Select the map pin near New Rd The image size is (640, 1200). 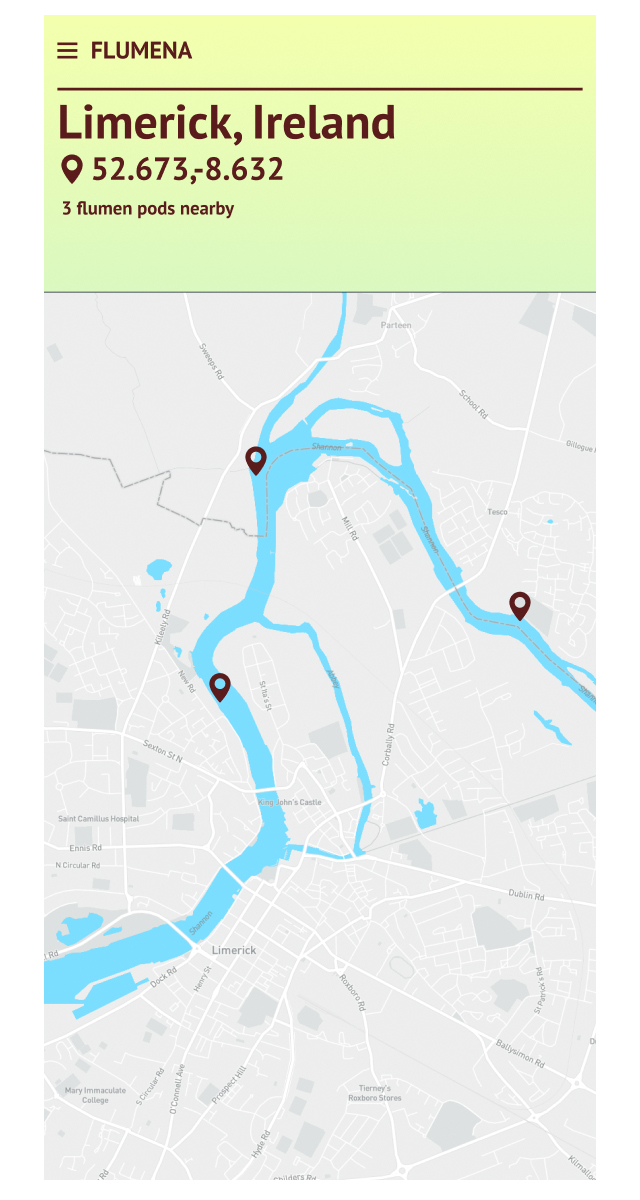[x=220, y=686]
